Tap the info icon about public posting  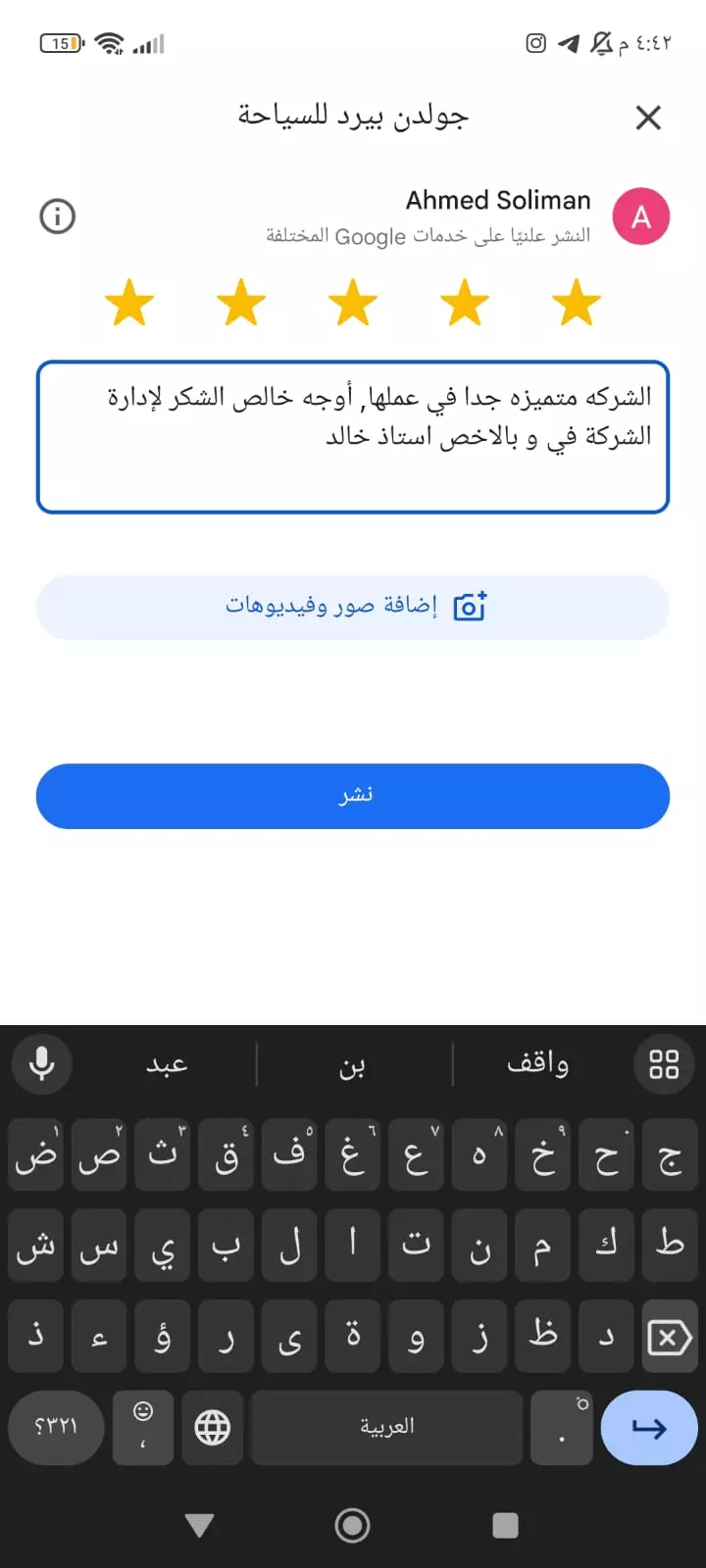pos(57,217)
